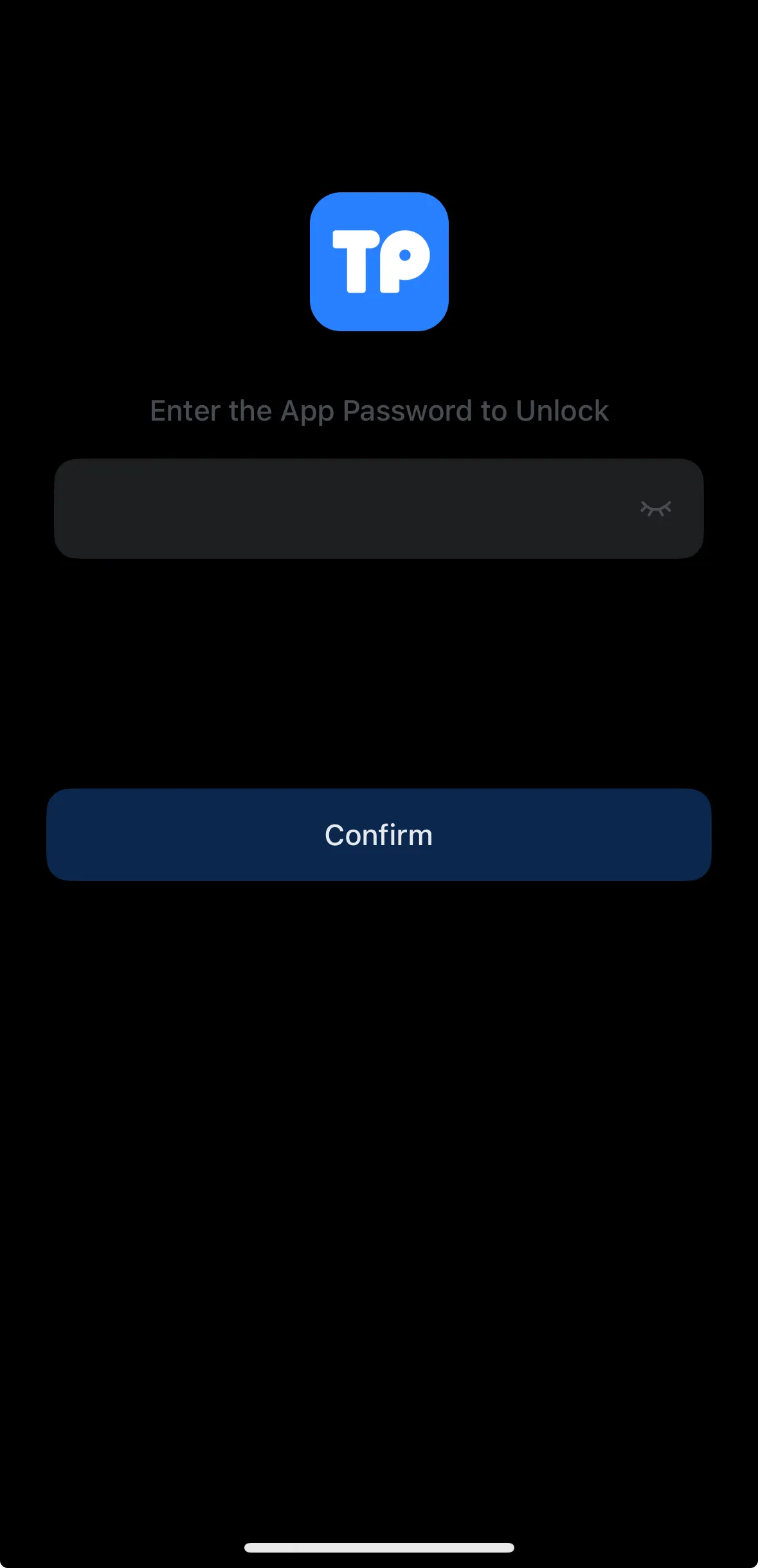Click Confirm to unlock the app

point(379,834)
